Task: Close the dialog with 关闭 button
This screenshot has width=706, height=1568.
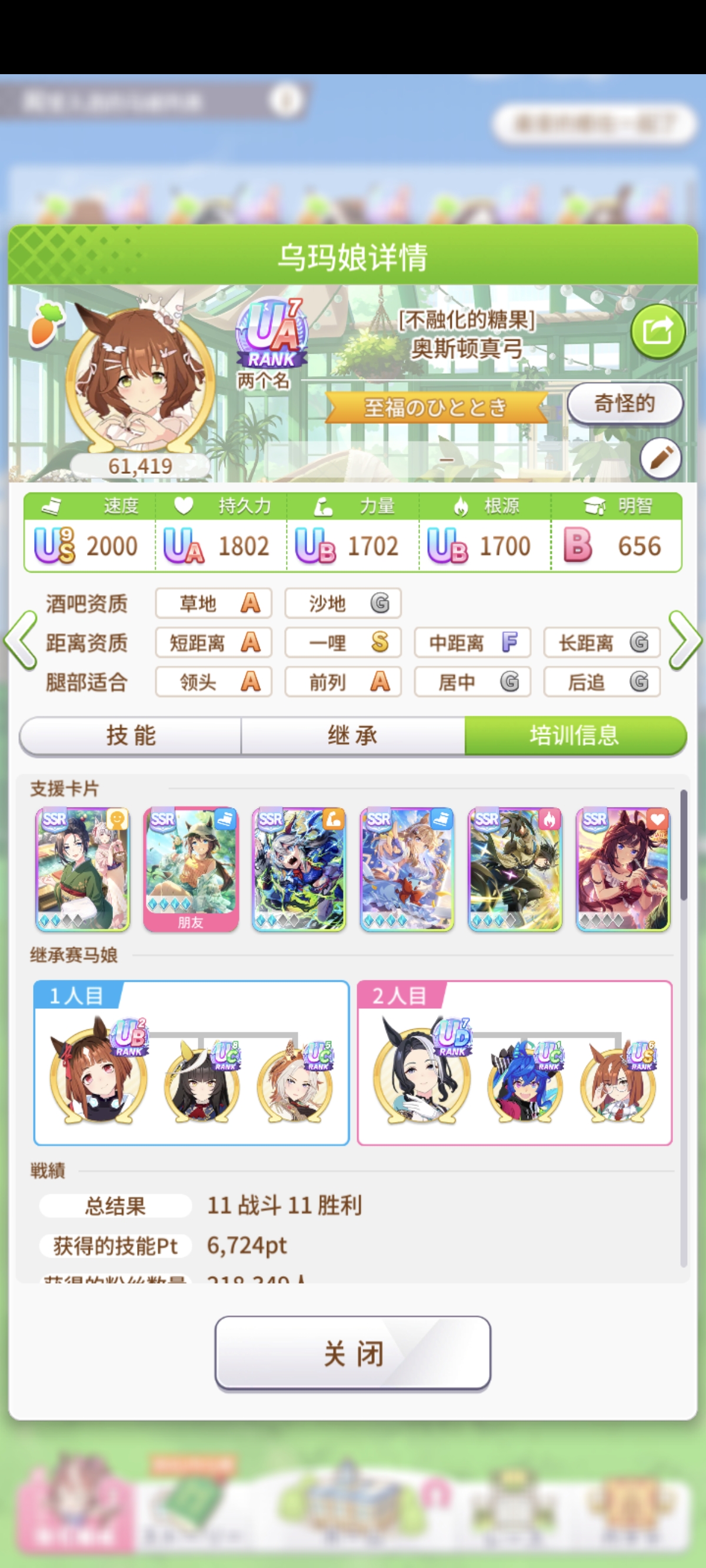Action: pos(352,1354)
